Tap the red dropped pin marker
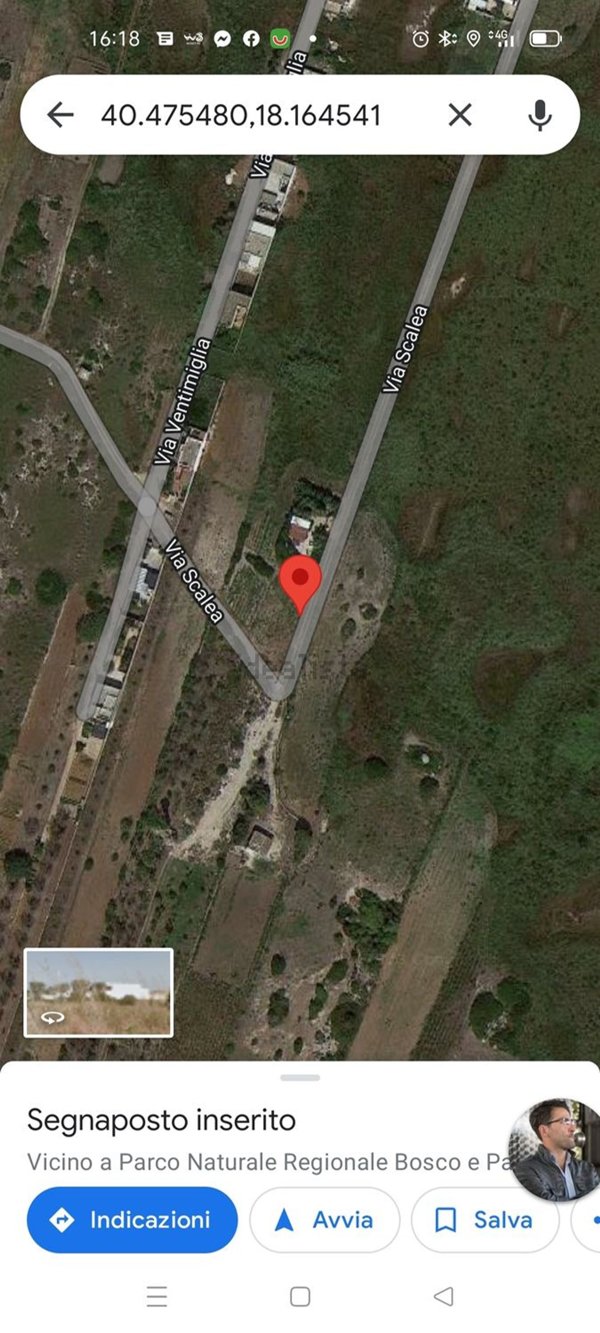Screen dimensions: 600x1333 click(x=299, y=581)
